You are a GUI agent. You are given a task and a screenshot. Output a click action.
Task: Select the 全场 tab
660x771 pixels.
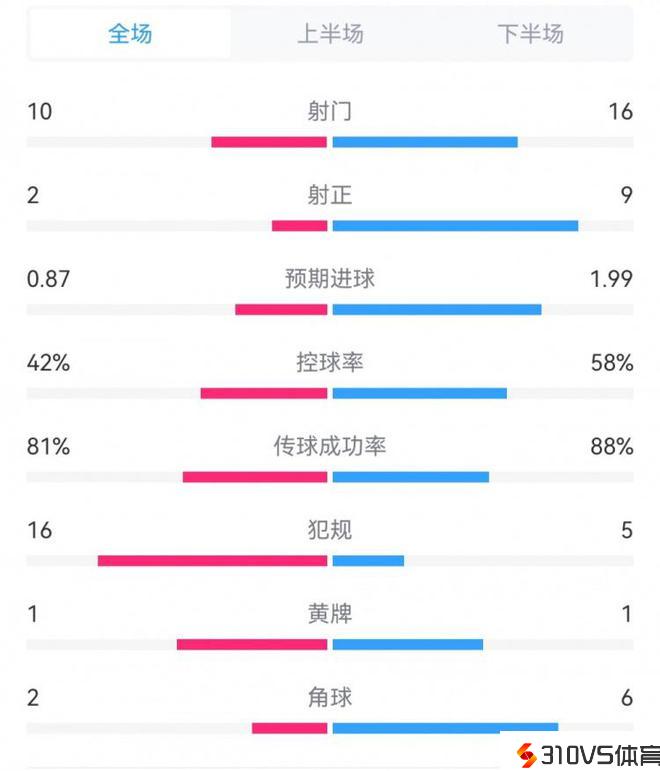pos(130,34)
